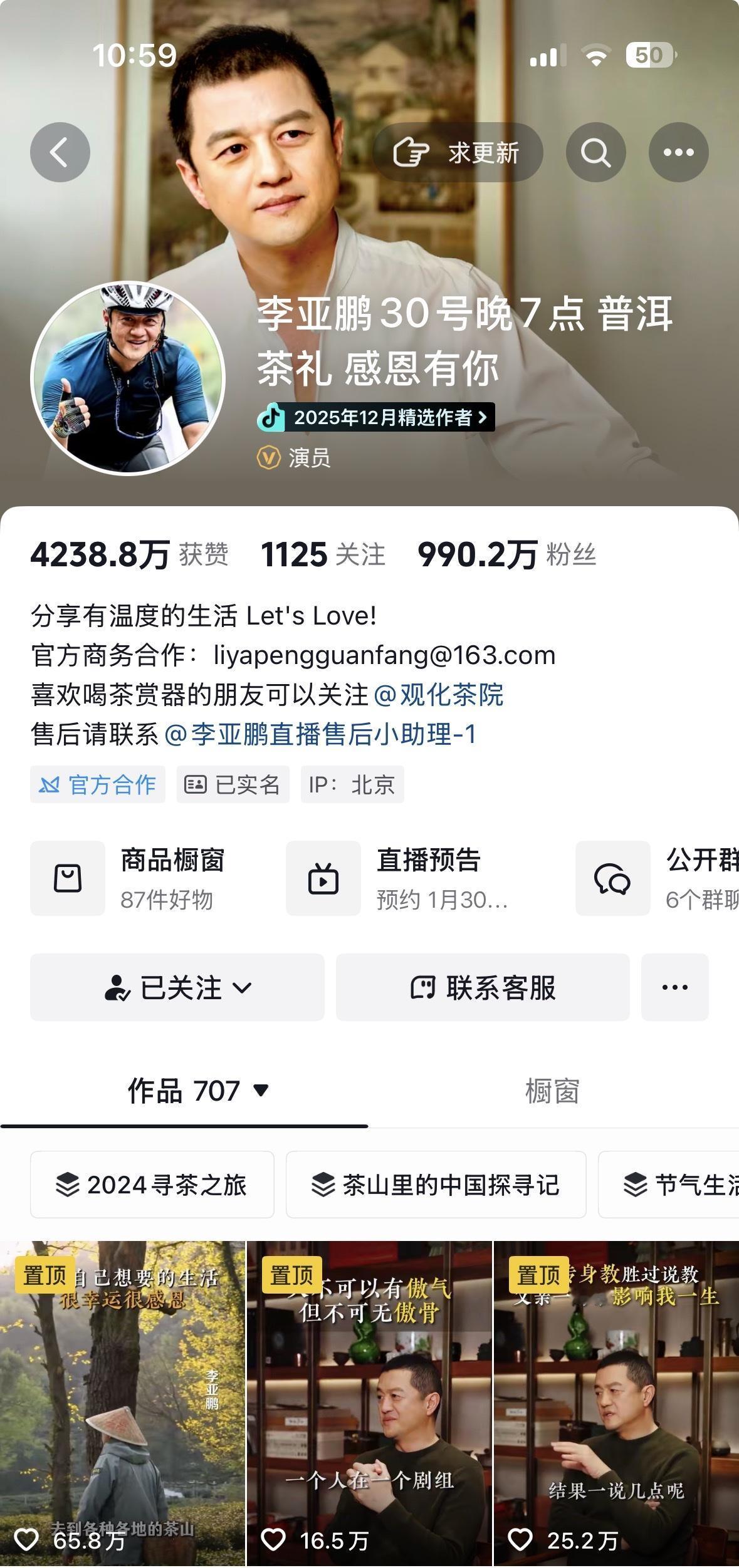Tap the 联系客服 button
This screenshot has height=1568, width=739.
pos(483,987)
